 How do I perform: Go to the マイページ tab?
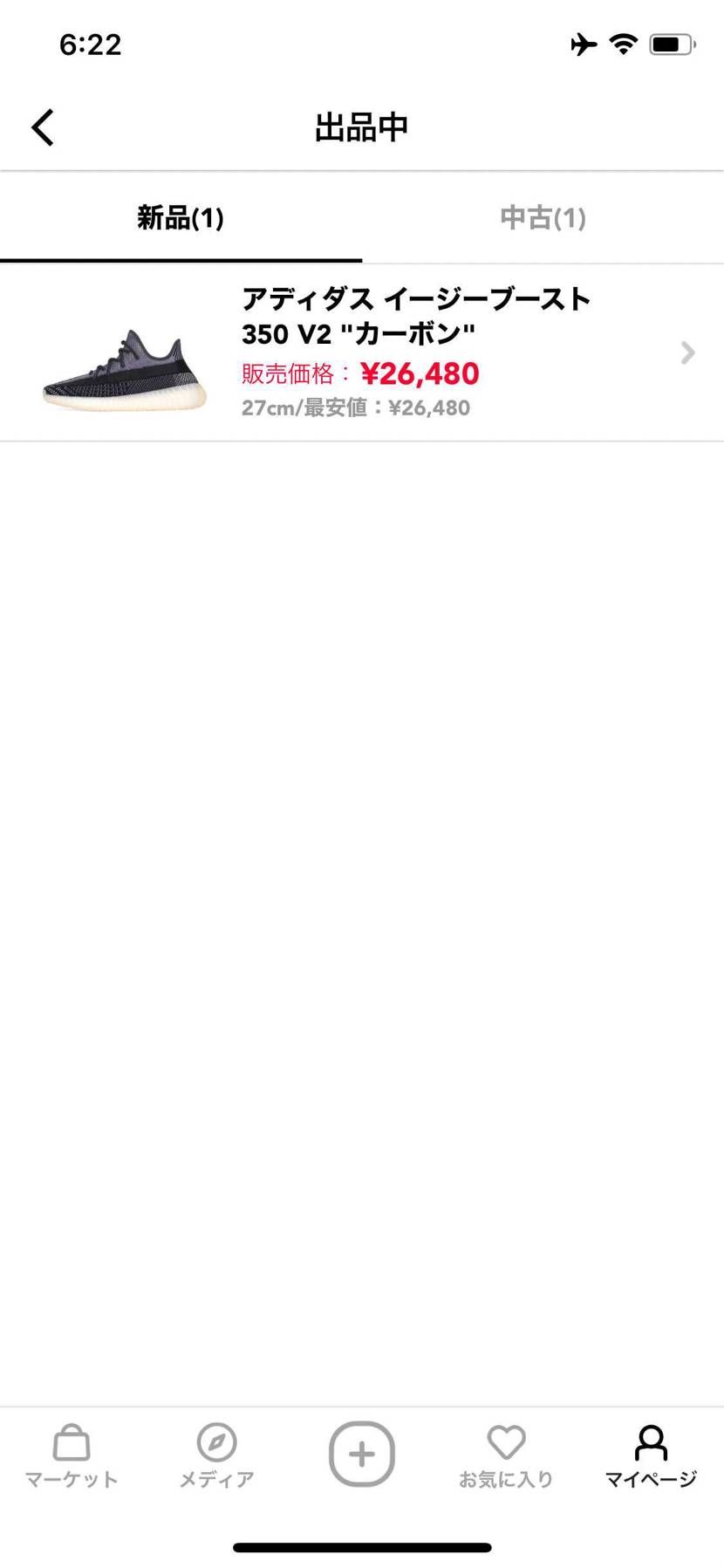(x=651, y=1456)
